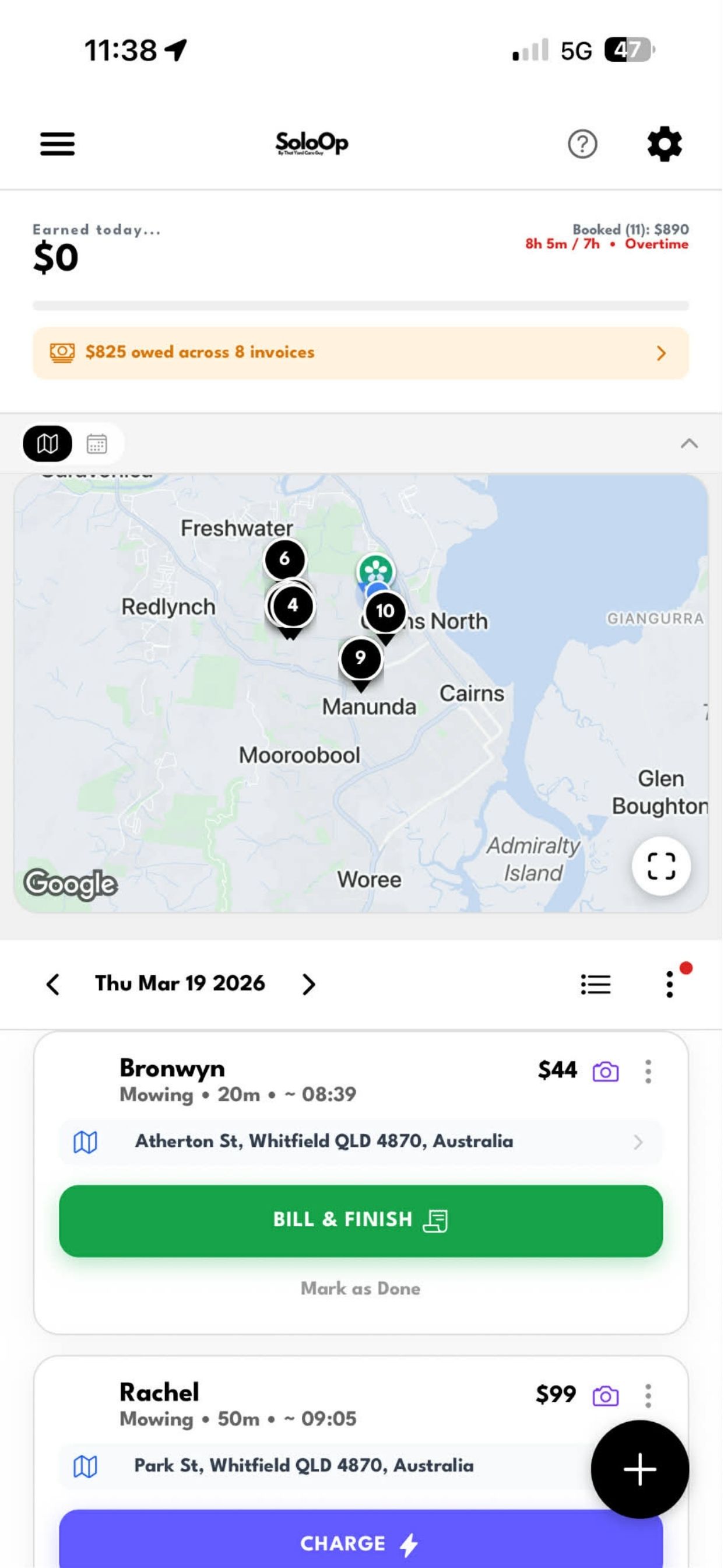The image size is (724, 1568).
Task: Select the map view toggle
Action: click(47, 443)
